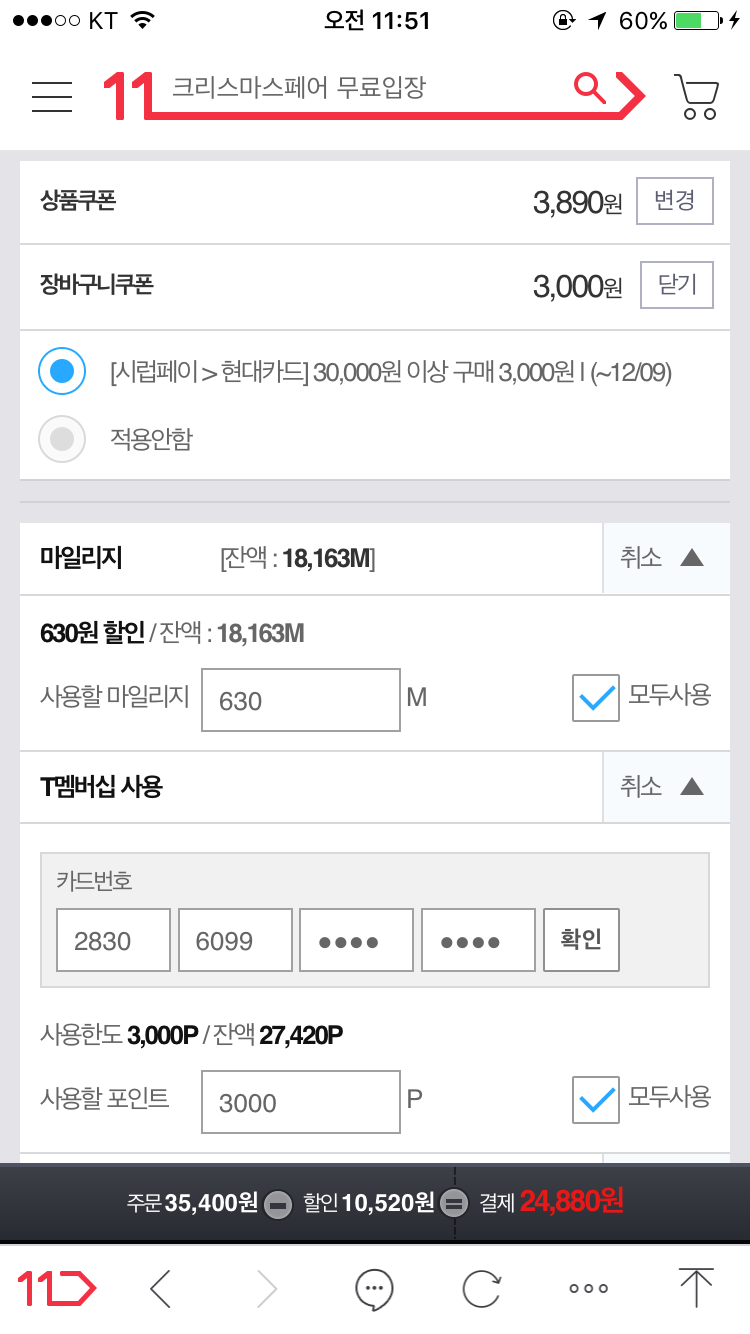Open the shopping cart
This screenshot has height=1334, width=750.
(696, 96)
